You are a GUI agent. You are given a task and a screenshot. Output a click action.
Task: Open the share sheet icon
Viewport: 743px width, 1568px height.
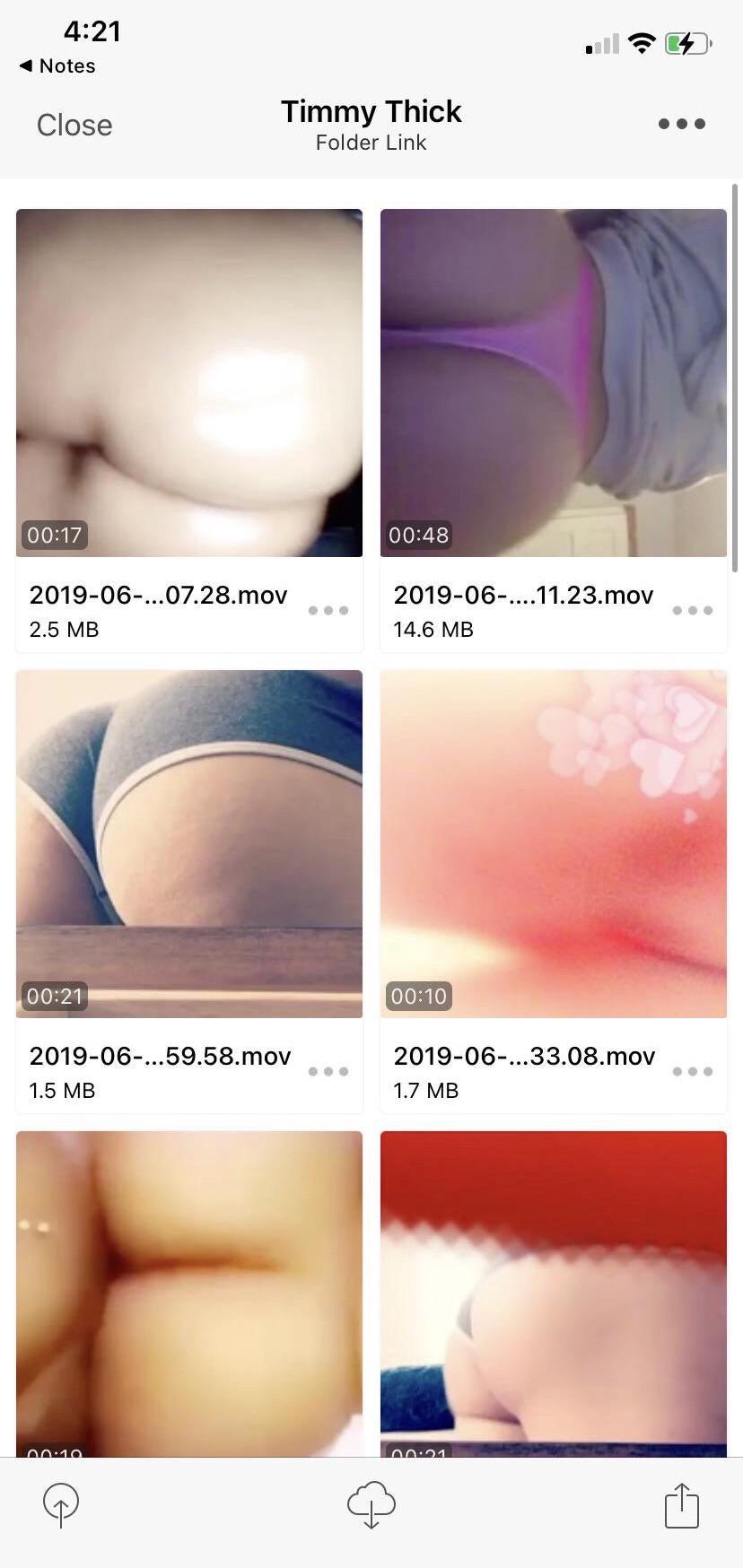681,1505
